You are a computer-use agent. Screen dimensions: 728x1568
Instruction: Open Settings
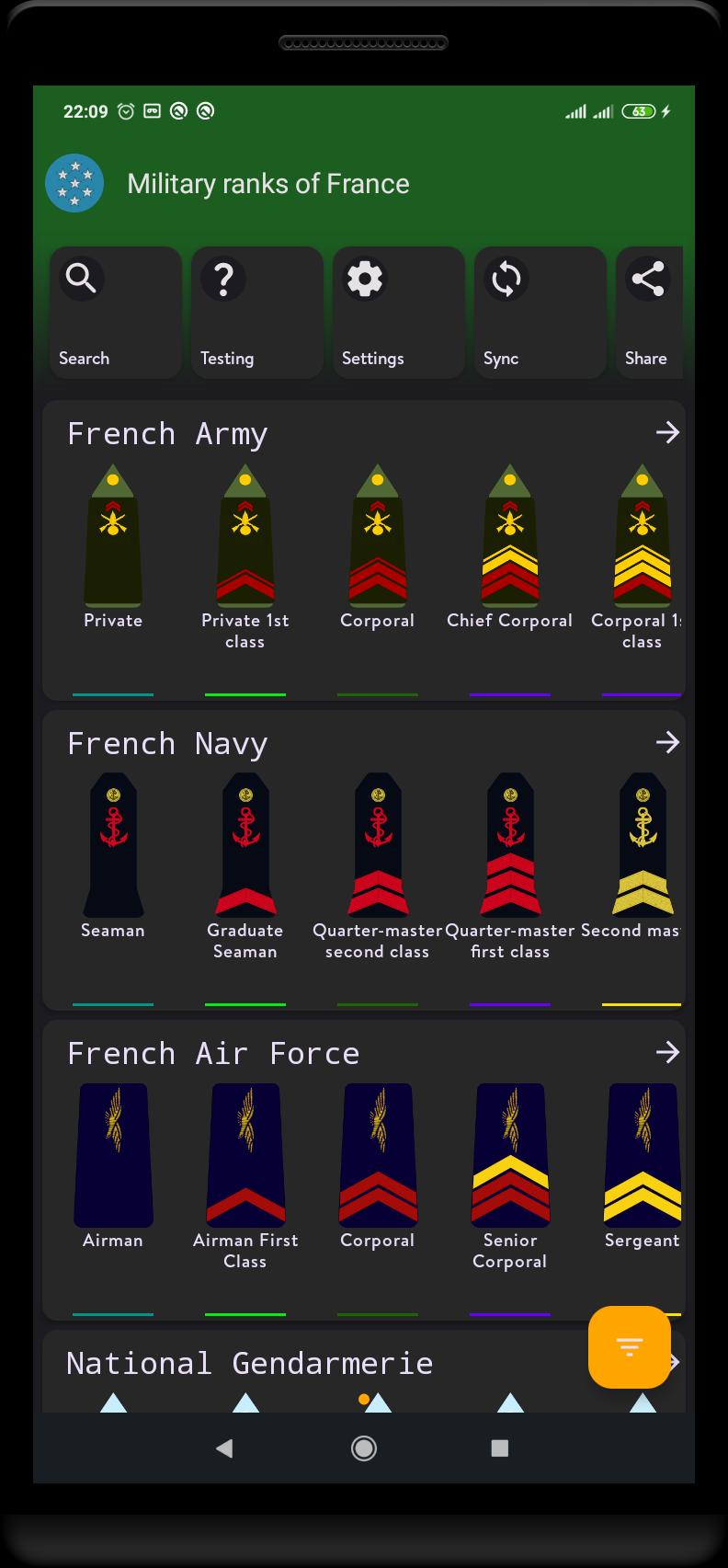point(398,313)
